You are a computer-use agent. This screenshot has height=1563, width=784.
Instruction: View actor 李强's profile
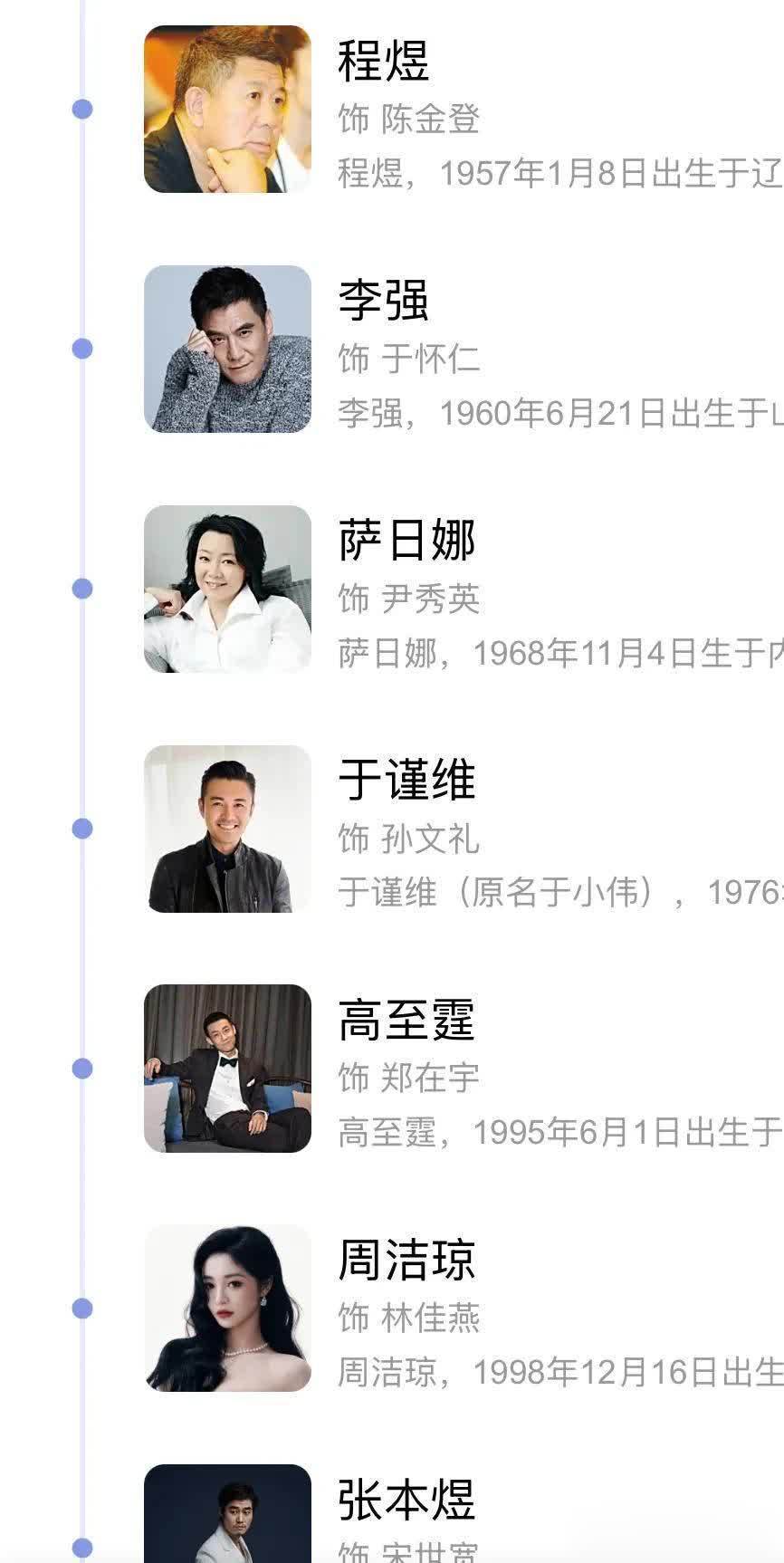(383, 302)
